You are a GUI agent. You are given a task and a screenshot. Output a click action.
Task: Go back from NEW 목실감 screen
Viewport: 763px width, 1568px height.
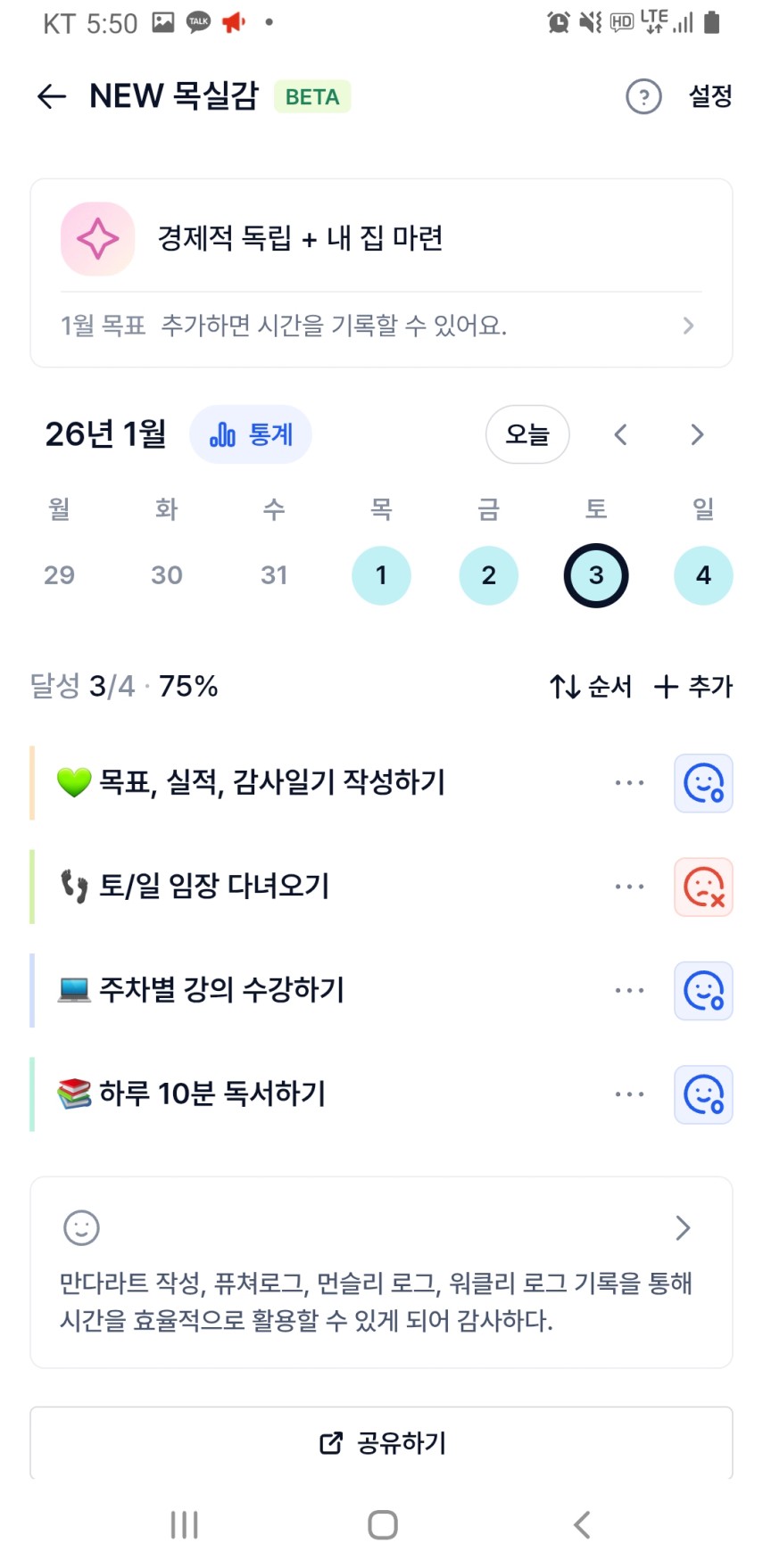(x=52, y=96)
